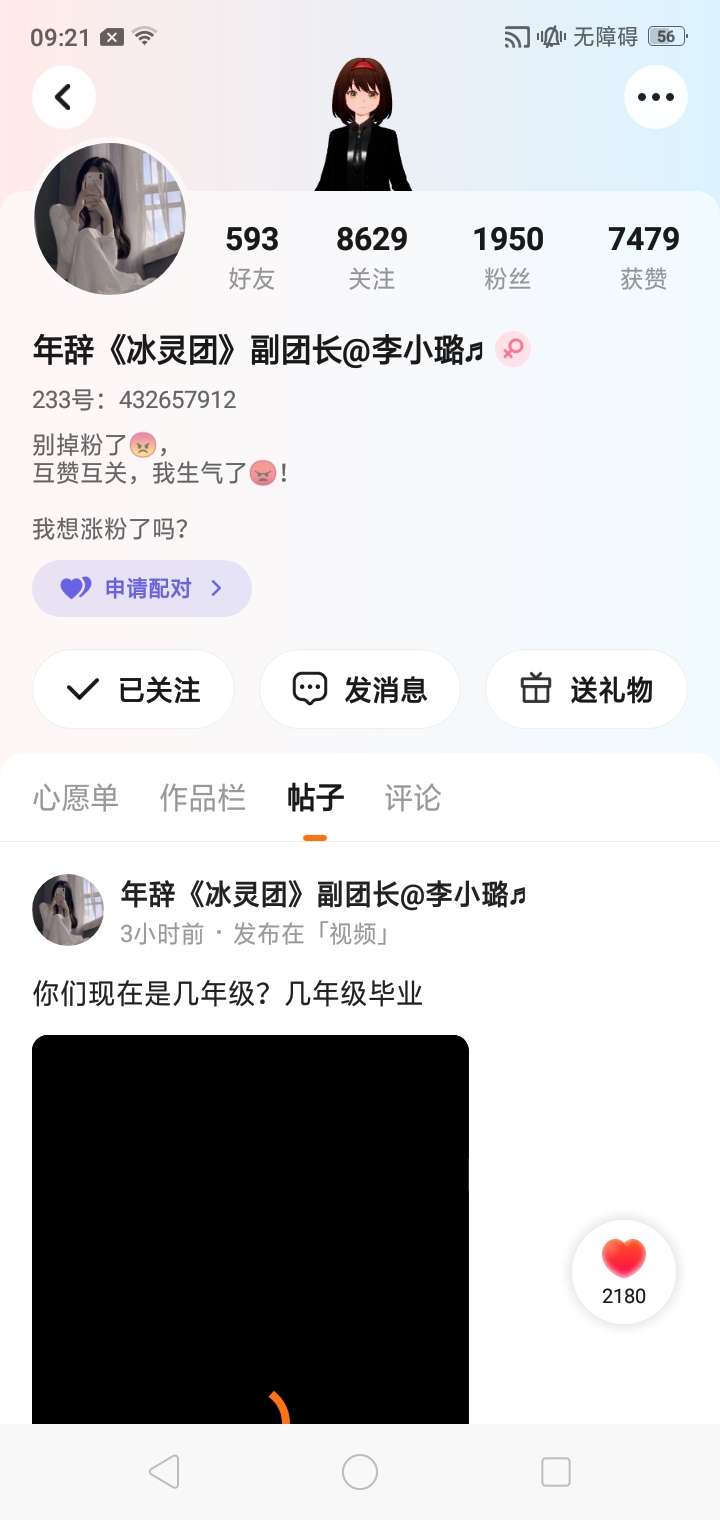The height and width of the screenshot is (1520, 720).
Task: Send a message with 发消息
Action: click(x=360, y=689)
